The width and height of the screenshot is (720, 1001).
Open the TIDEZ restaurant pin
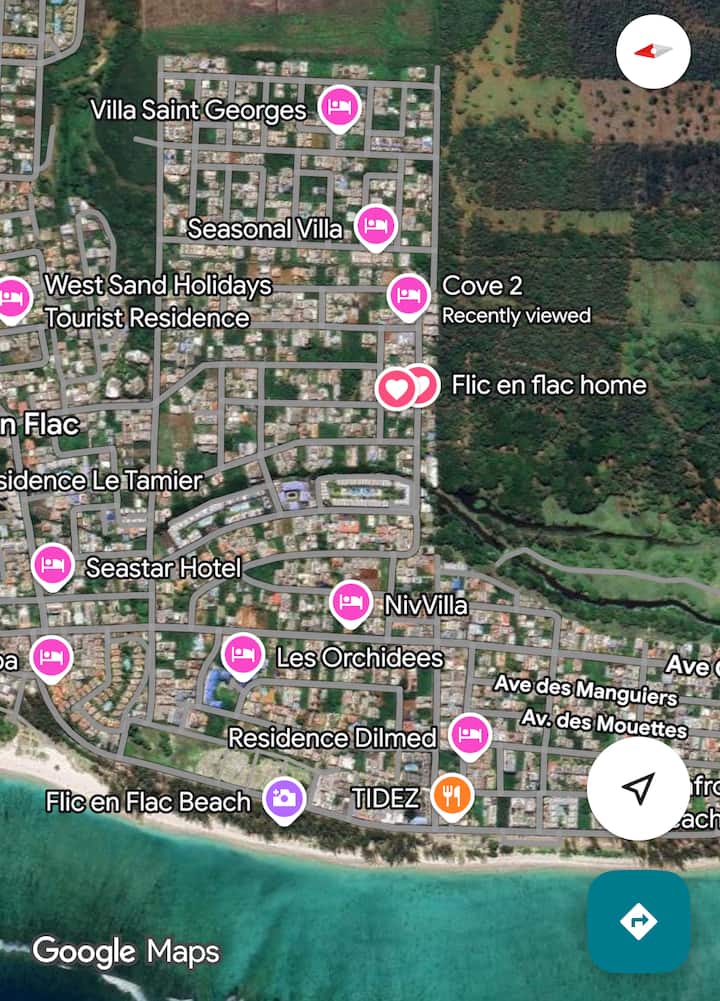click(x=452, y=796)
